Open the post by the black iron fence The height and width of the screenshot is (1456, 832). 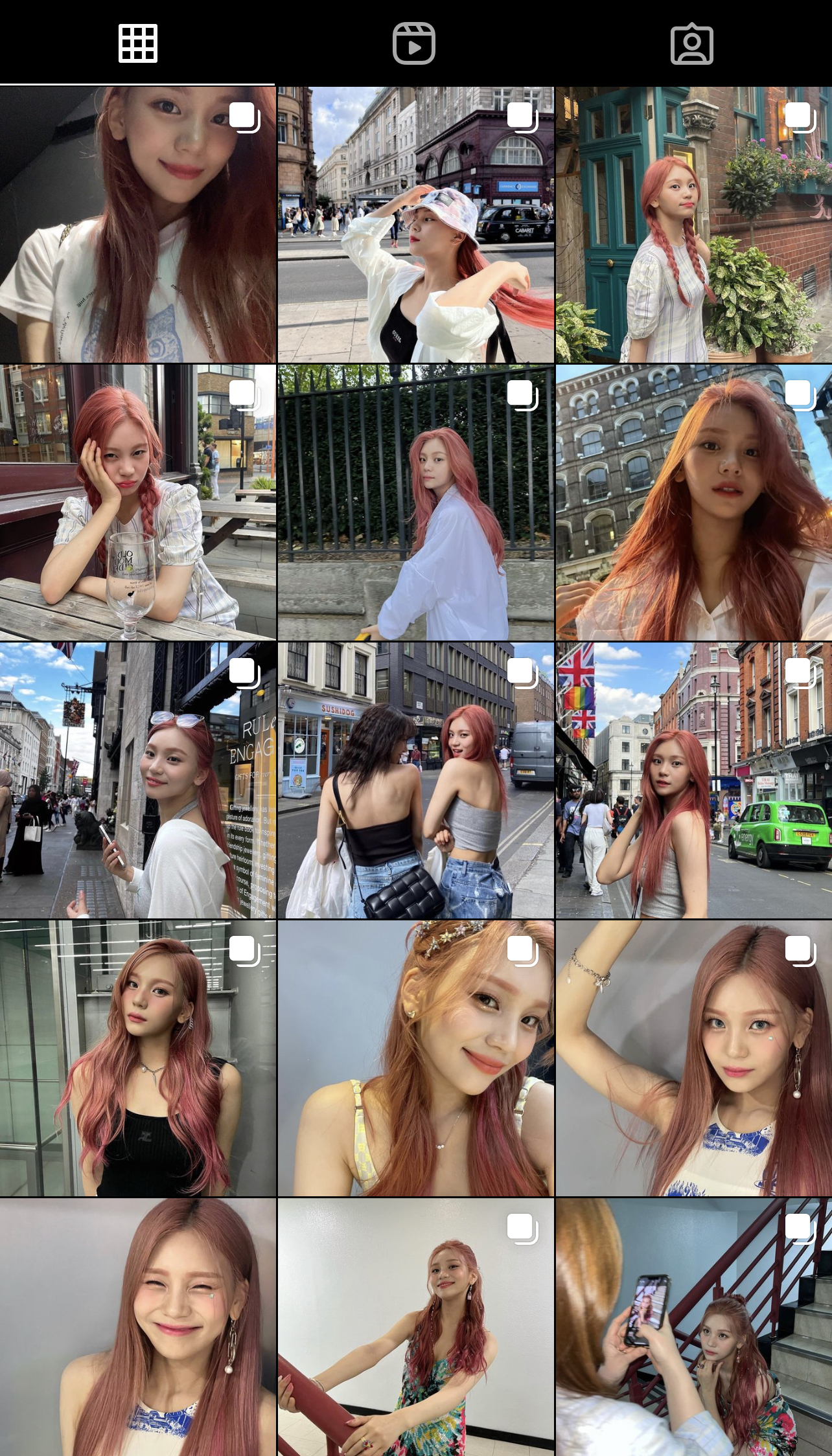click(415, 502)
